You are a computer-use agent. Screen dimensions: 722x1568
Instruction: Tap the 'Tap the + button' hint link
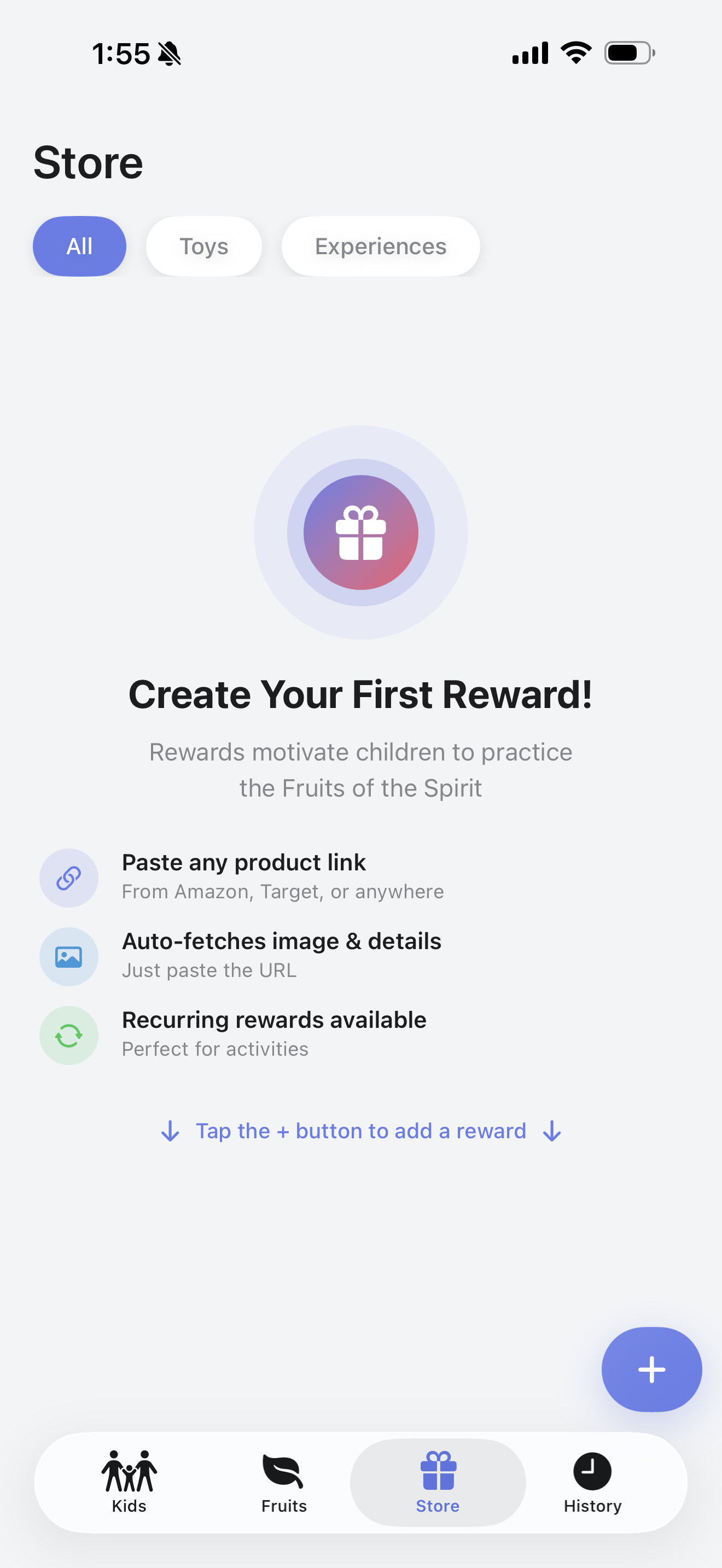[x=360, y=1130]
